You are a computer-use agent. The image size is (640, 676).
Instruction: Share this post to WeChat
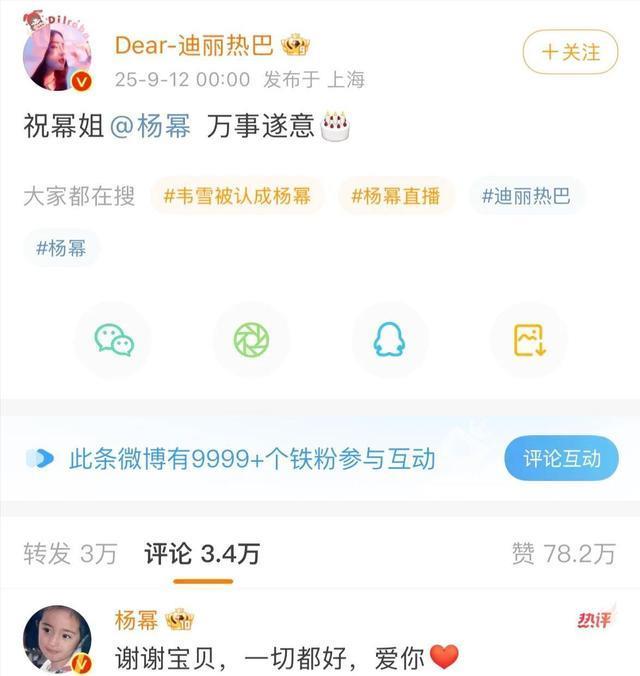pyautogui.click(x=113, y=341)
